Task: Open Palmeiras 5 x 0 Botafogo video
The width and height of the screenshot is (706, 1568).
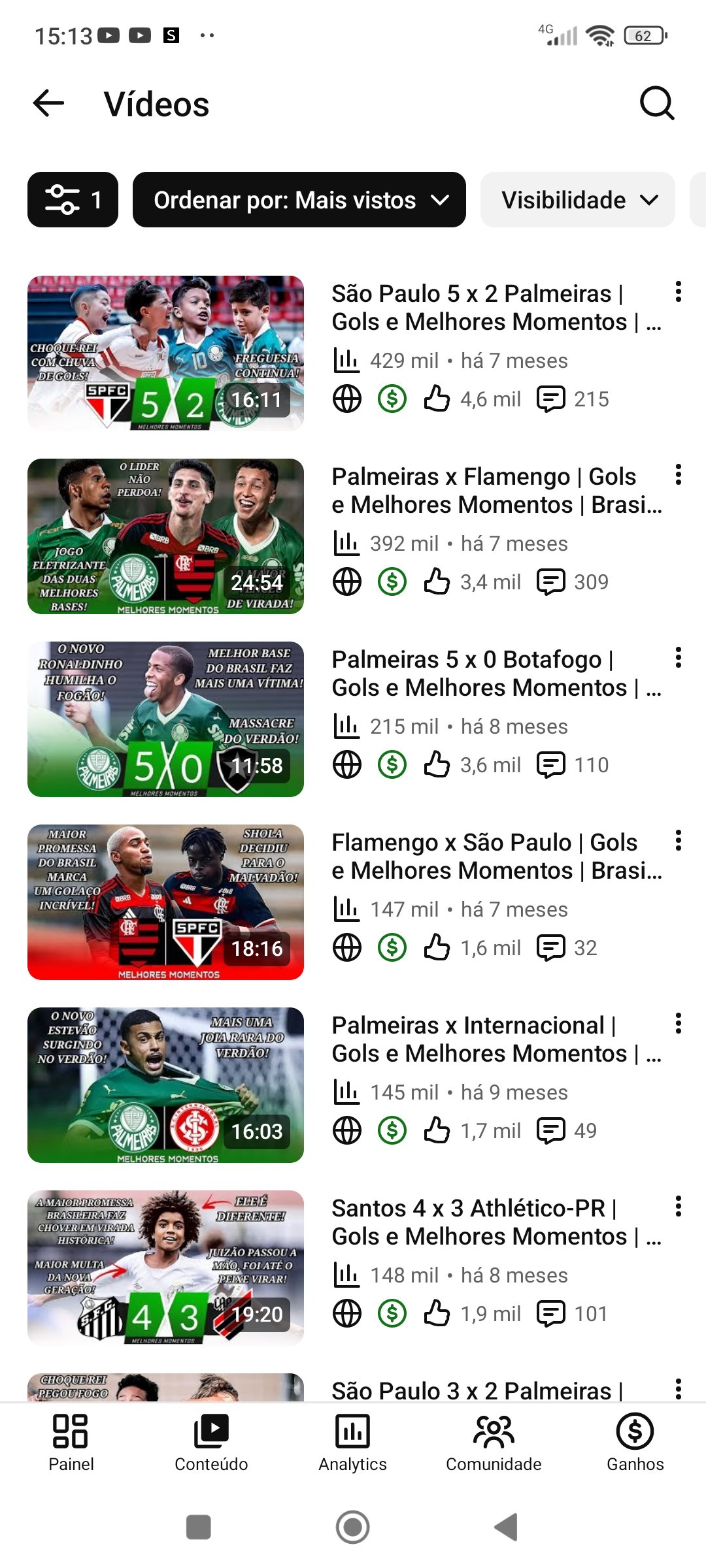Action: [165, 719]
